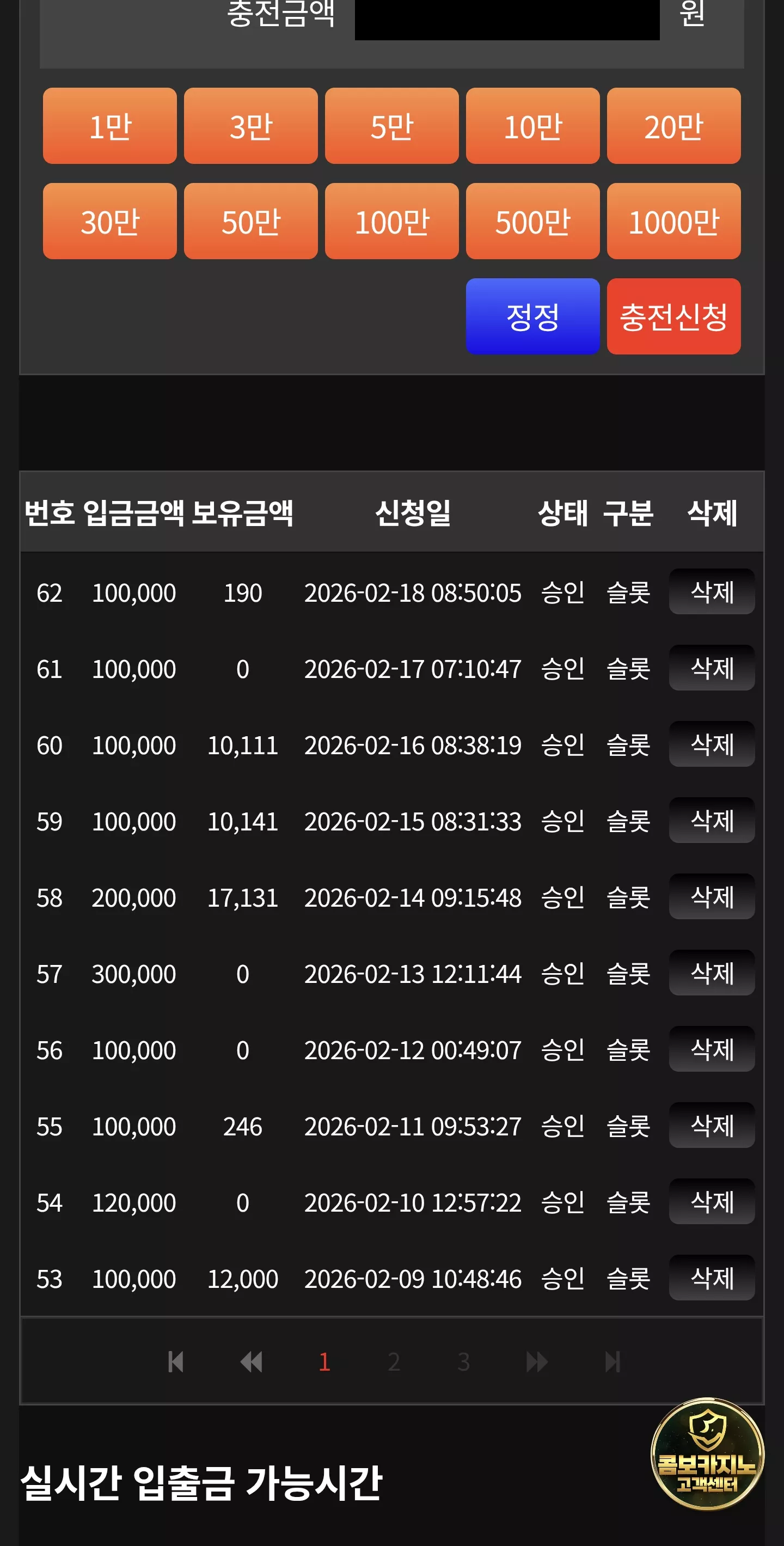This screenshot has width=784, height=1546.
Task: Tap the 30만 quick amount
Action: pos(110,222)
